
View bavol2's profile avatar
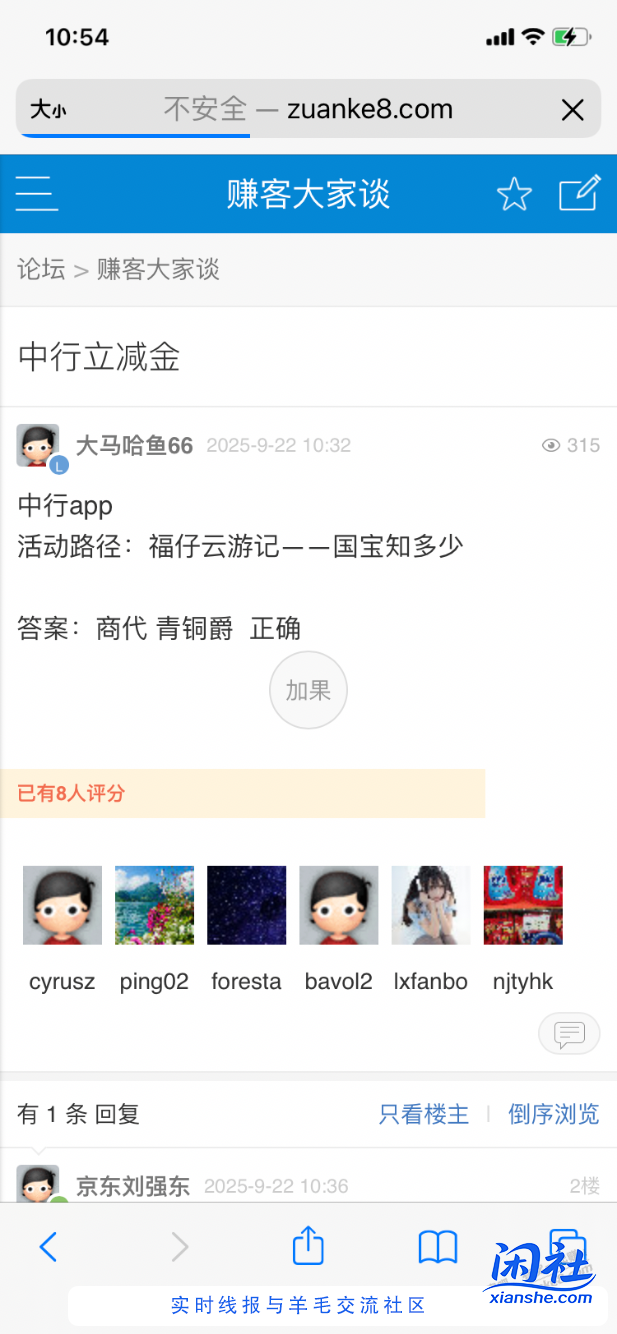338,905
